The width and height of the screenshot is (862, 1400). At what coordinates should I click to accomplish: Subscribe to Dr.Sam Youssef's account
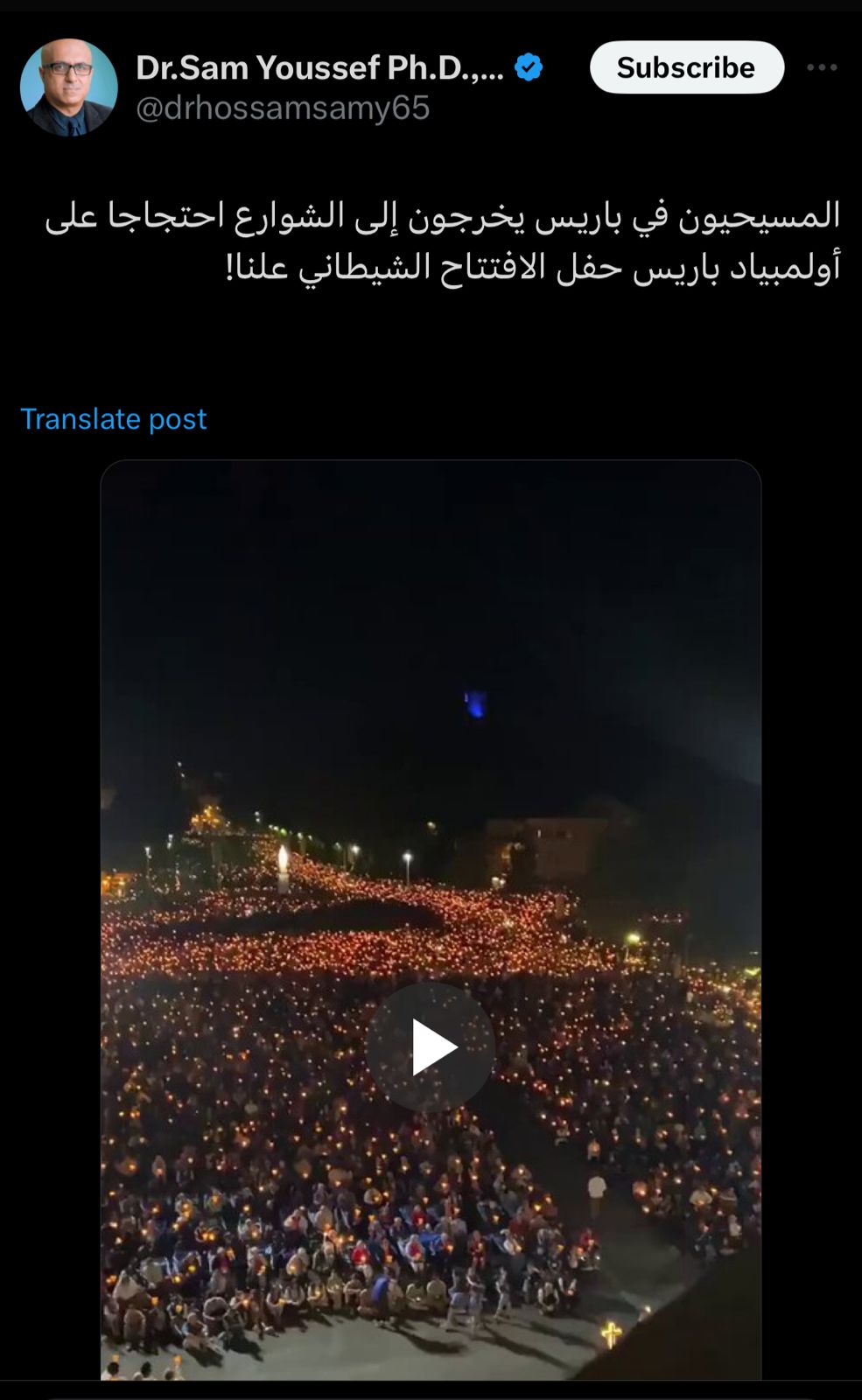point(687,67)
